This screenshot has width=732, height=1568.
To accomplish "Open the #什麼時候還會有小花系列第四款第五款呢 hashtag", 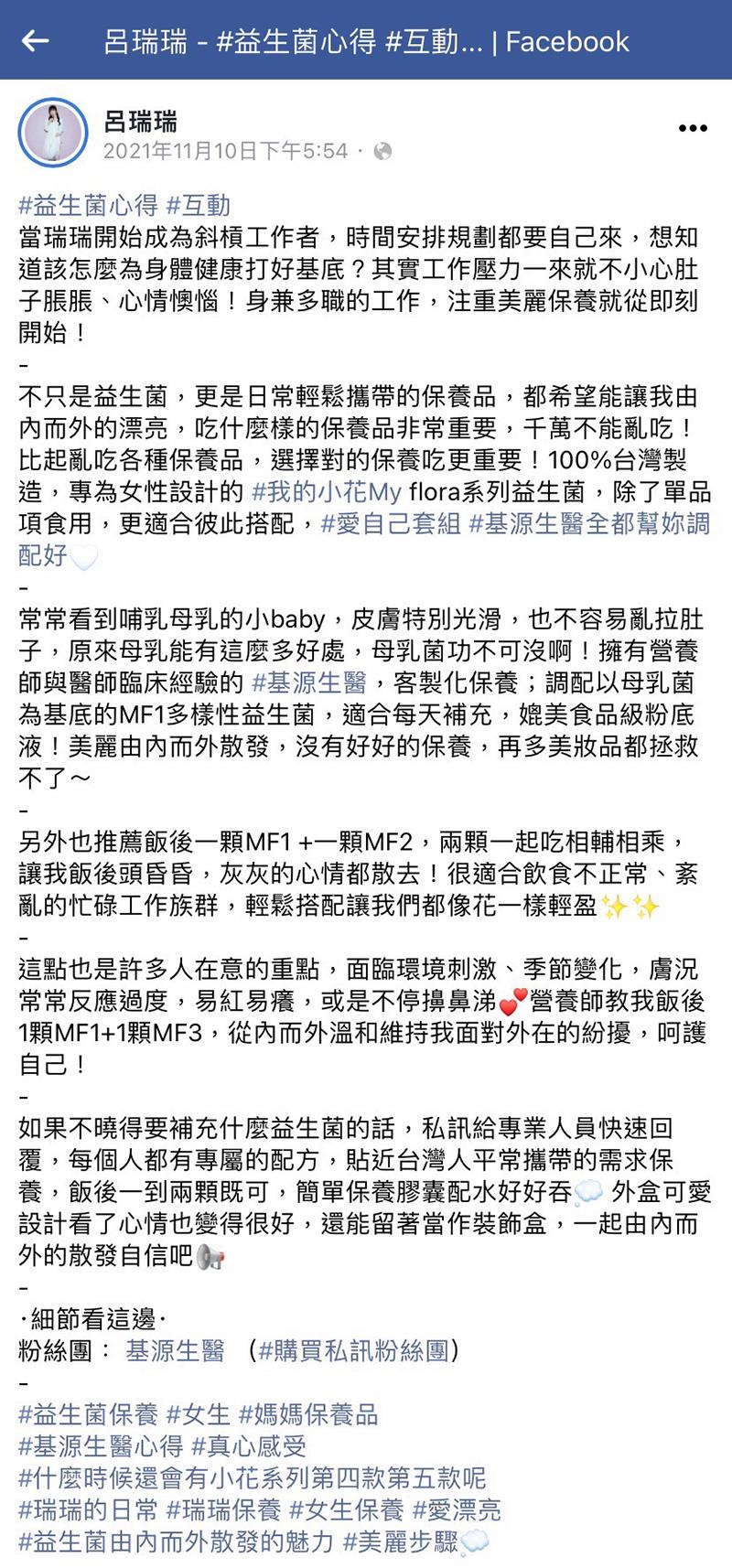I will pos(252,1478).
